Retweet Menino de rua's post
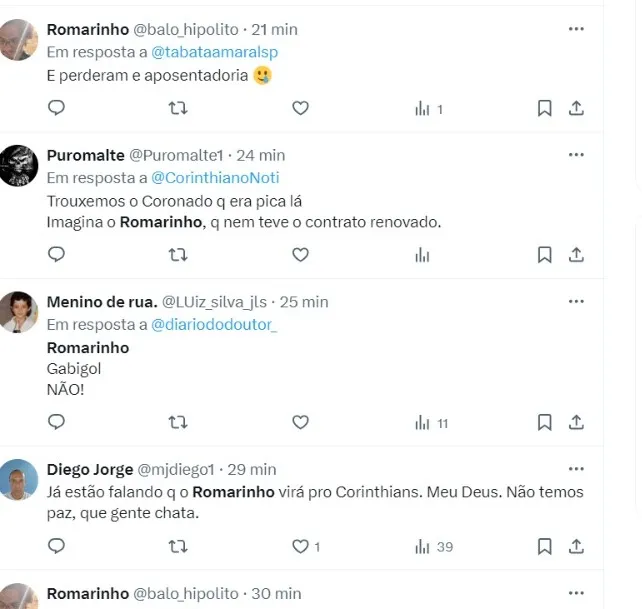 [178, 423]
